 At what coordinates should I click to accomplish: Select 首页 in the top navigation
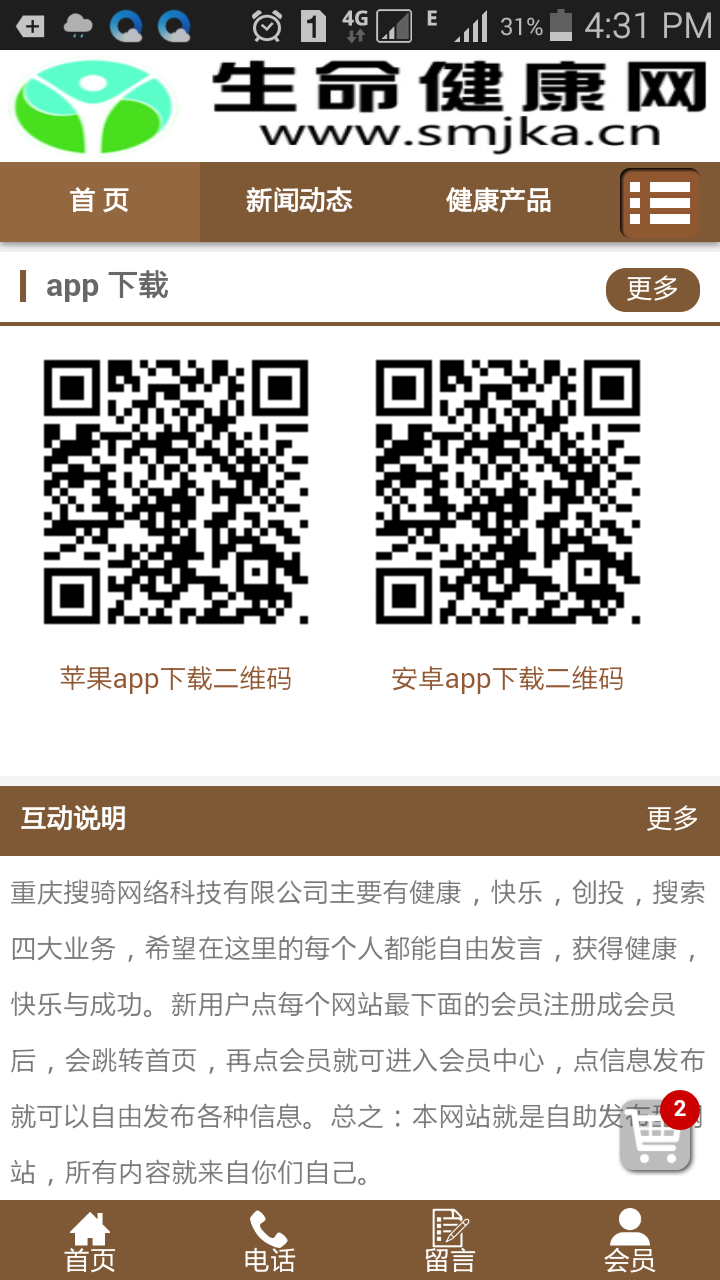pos(100,201)
